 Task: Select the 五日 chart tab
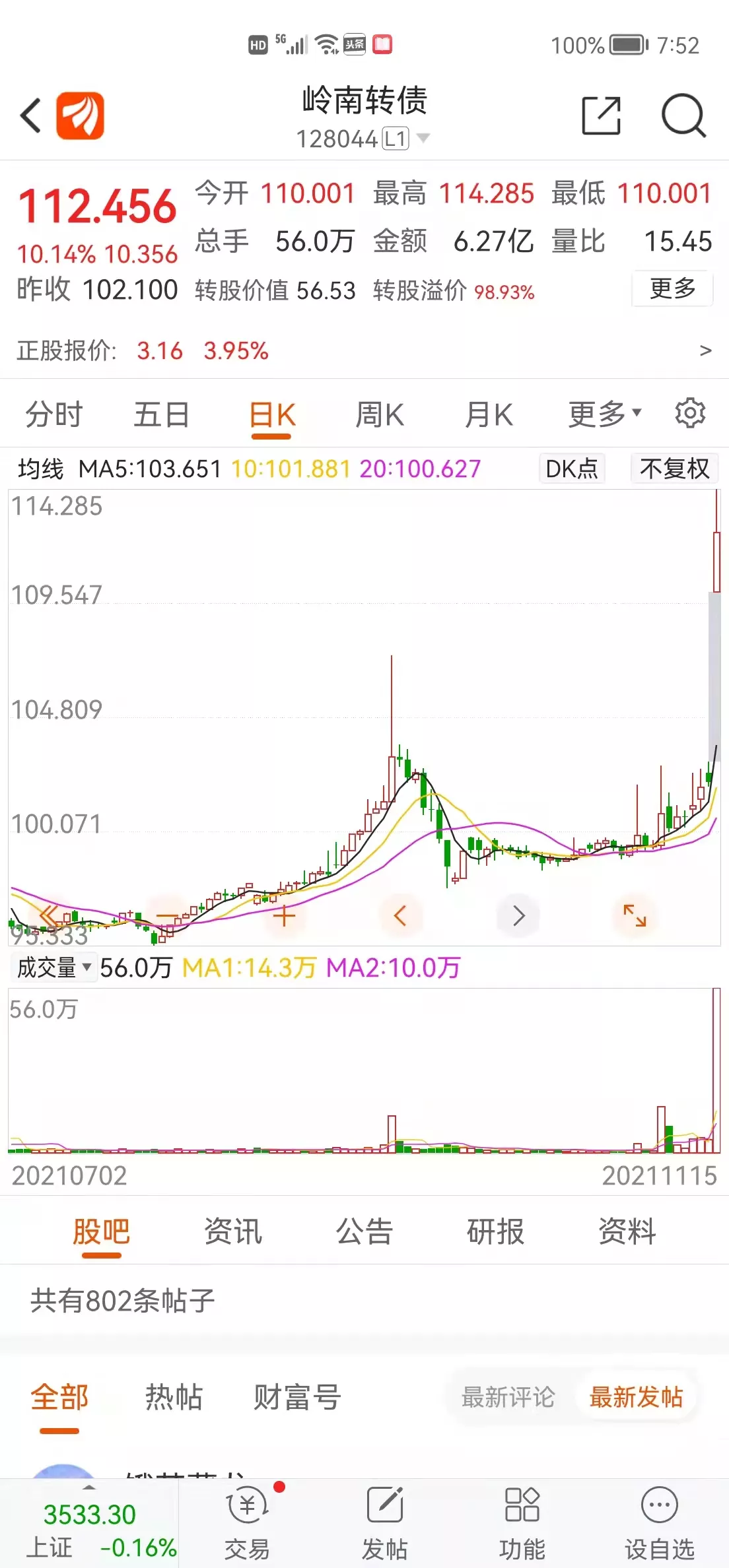(162, 415)
